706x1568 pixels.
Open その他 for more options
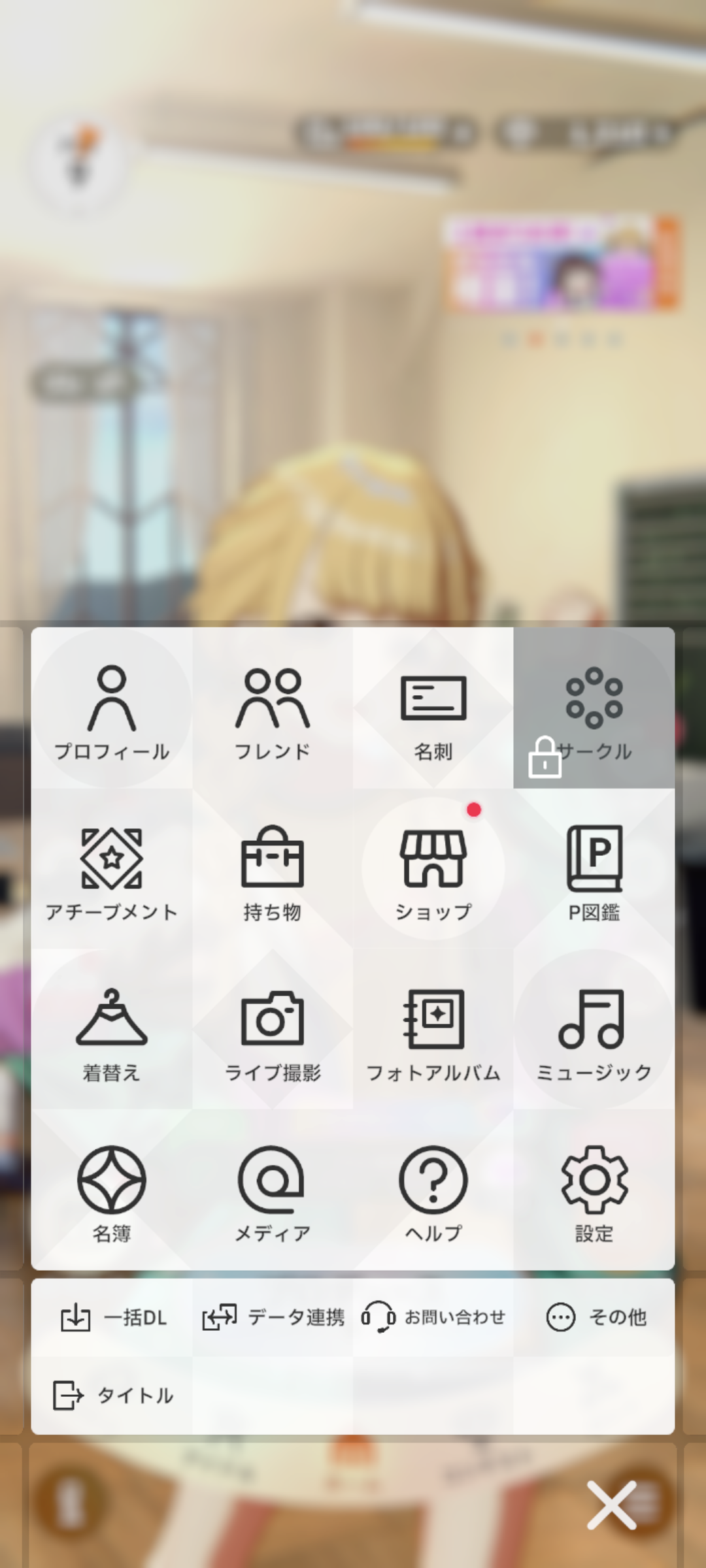(594, 1317)
